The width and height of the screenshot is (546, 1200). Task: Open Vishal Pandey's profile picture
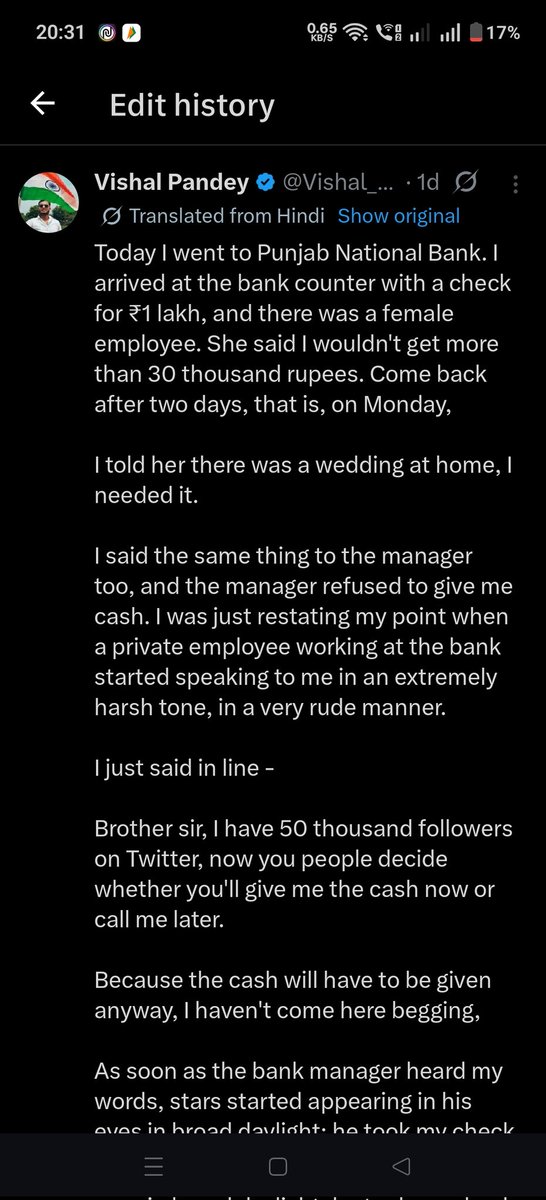point(49,200)
